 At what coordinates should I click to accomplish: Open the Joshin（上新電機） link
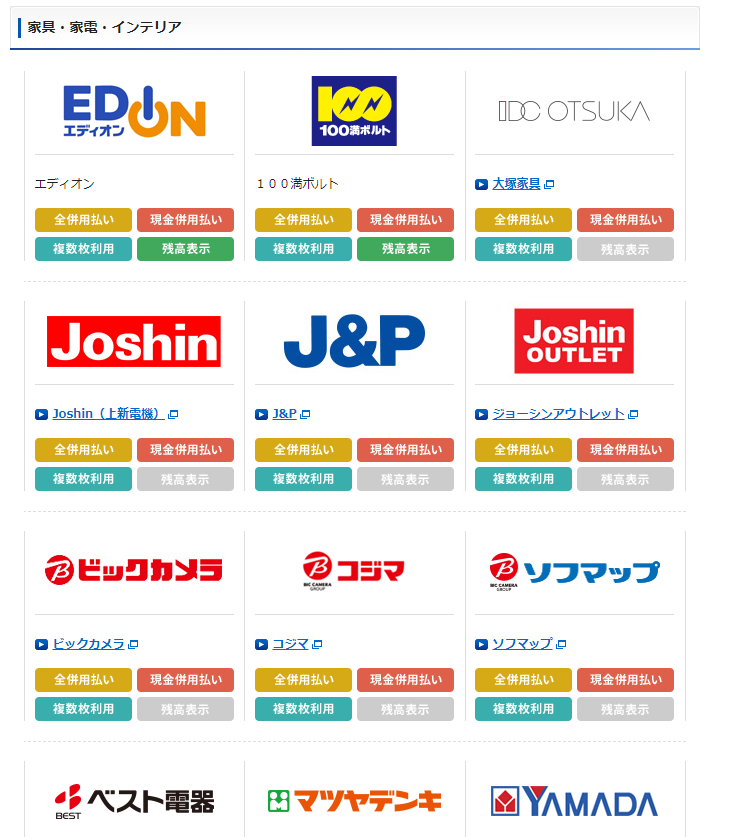(x=107, y=414)
